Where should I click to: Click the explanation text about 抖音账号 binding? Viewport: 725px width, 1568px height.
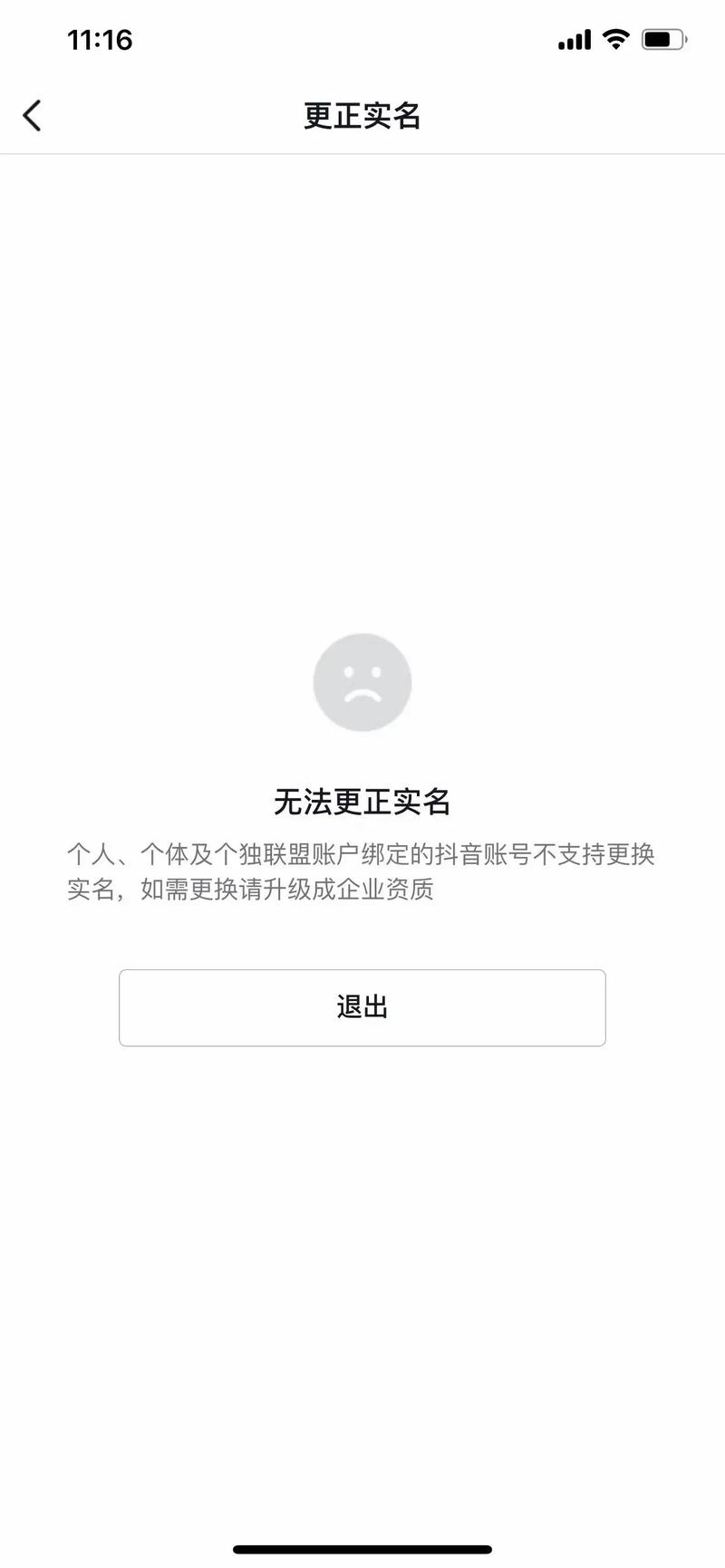[x=362, y=855]
